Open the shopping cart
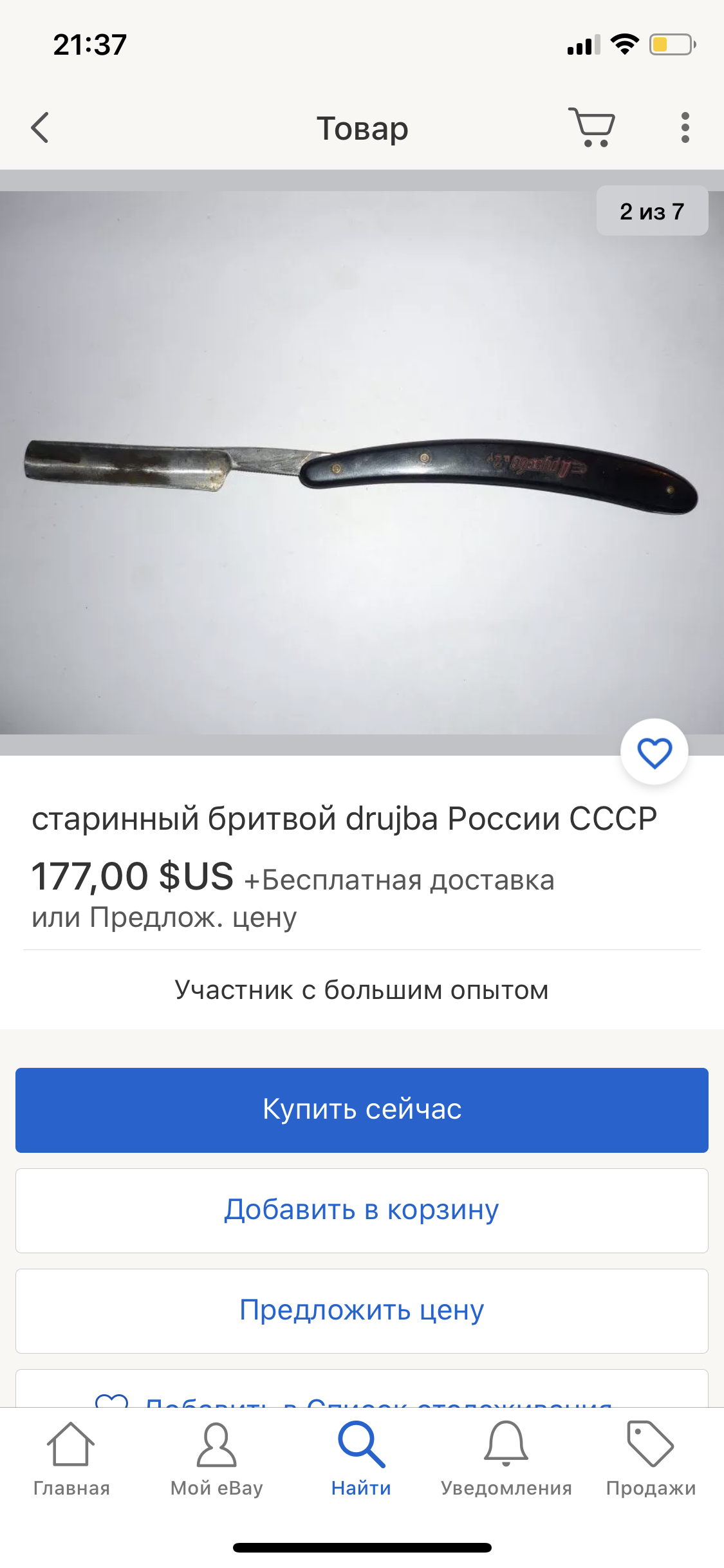The height and width of the screenshot is (1568, 724). (x=592, y=127)
